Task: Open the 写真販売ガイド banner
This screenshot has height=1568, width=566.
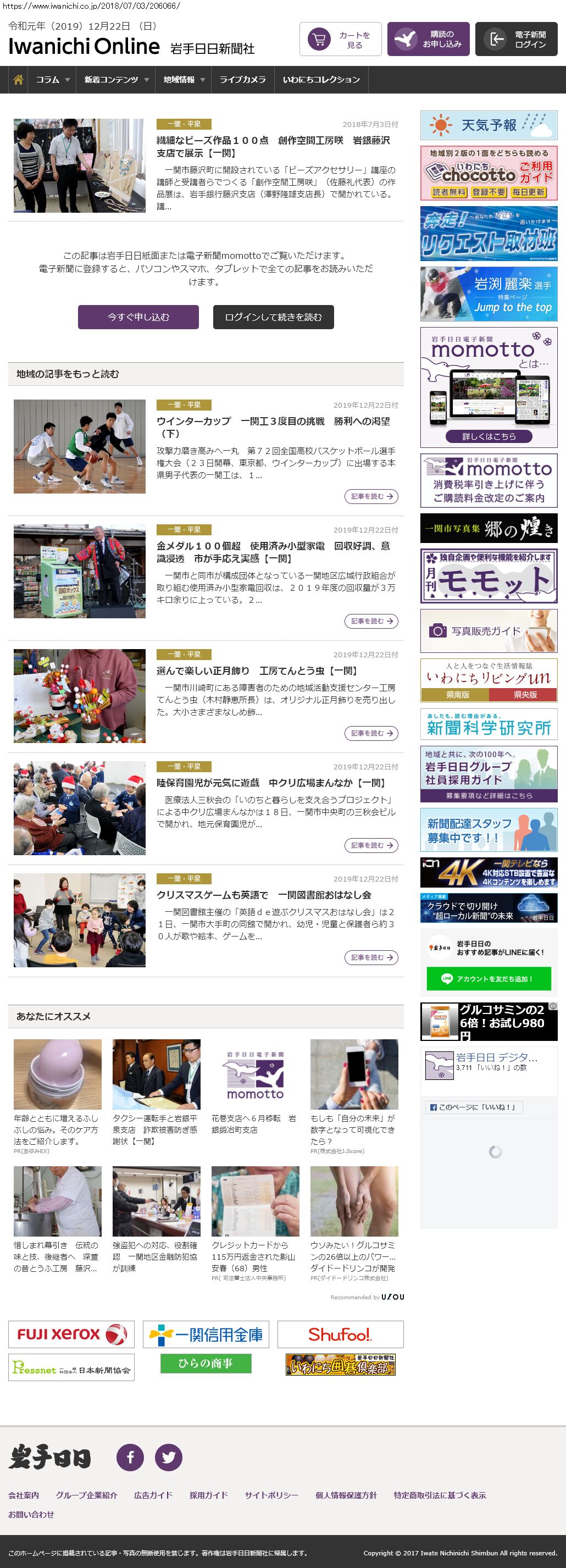Action: tap(489, 631)
